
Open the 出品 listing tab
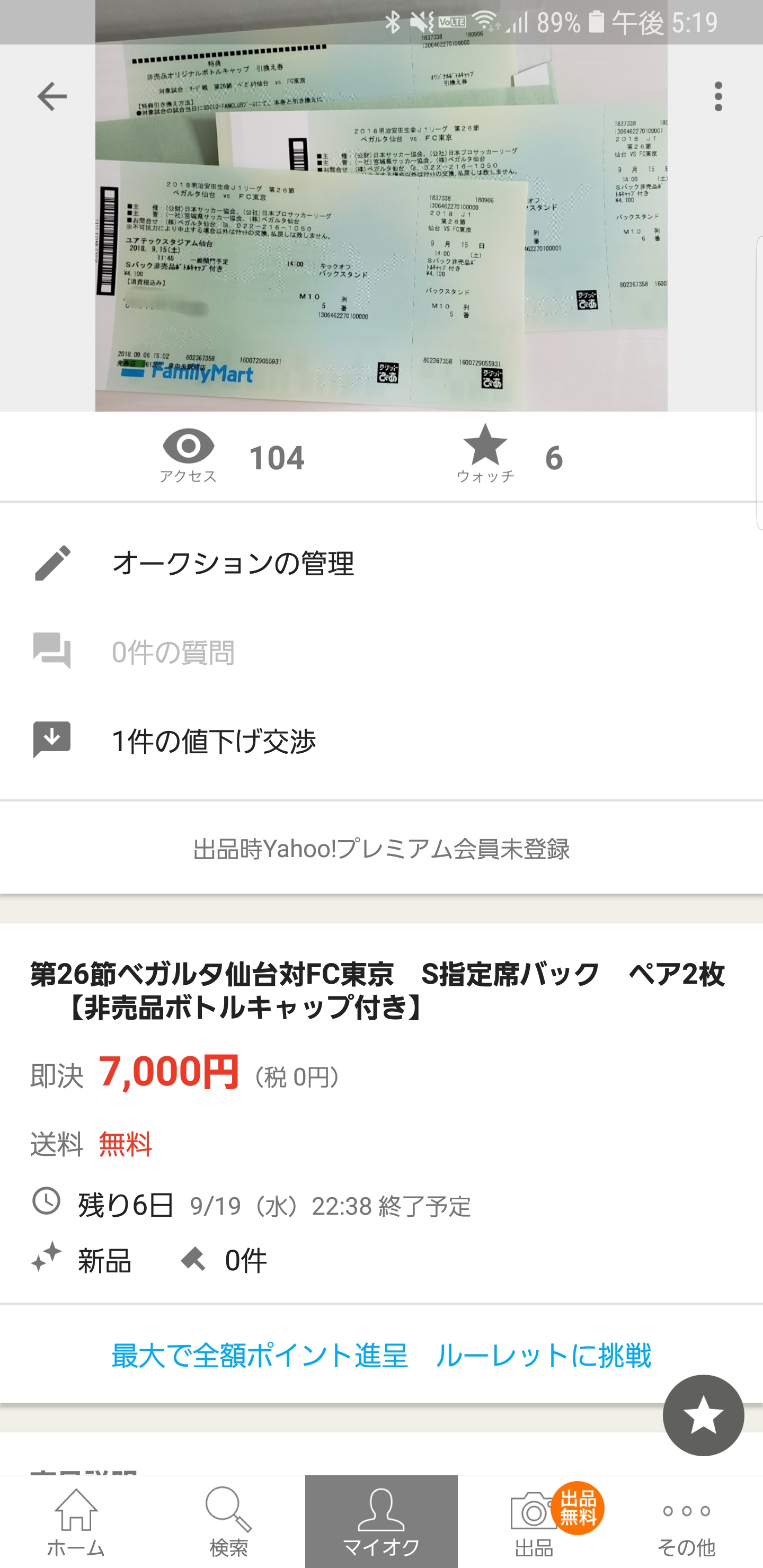tap(534, 1522)
